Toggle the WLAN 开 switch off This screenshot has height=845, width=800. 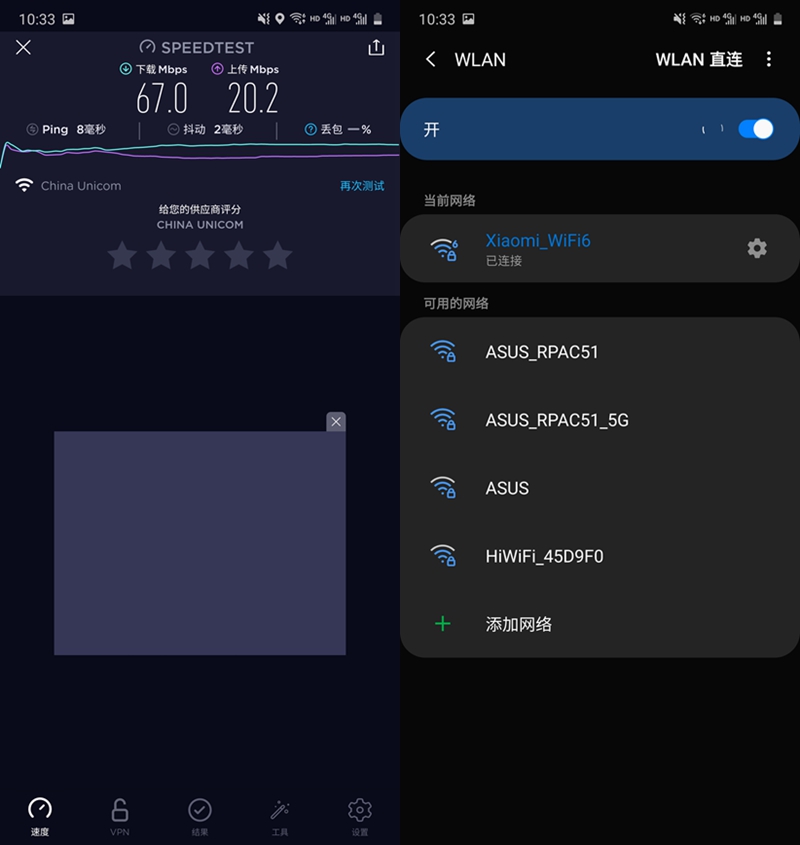[x=755, y=129]
